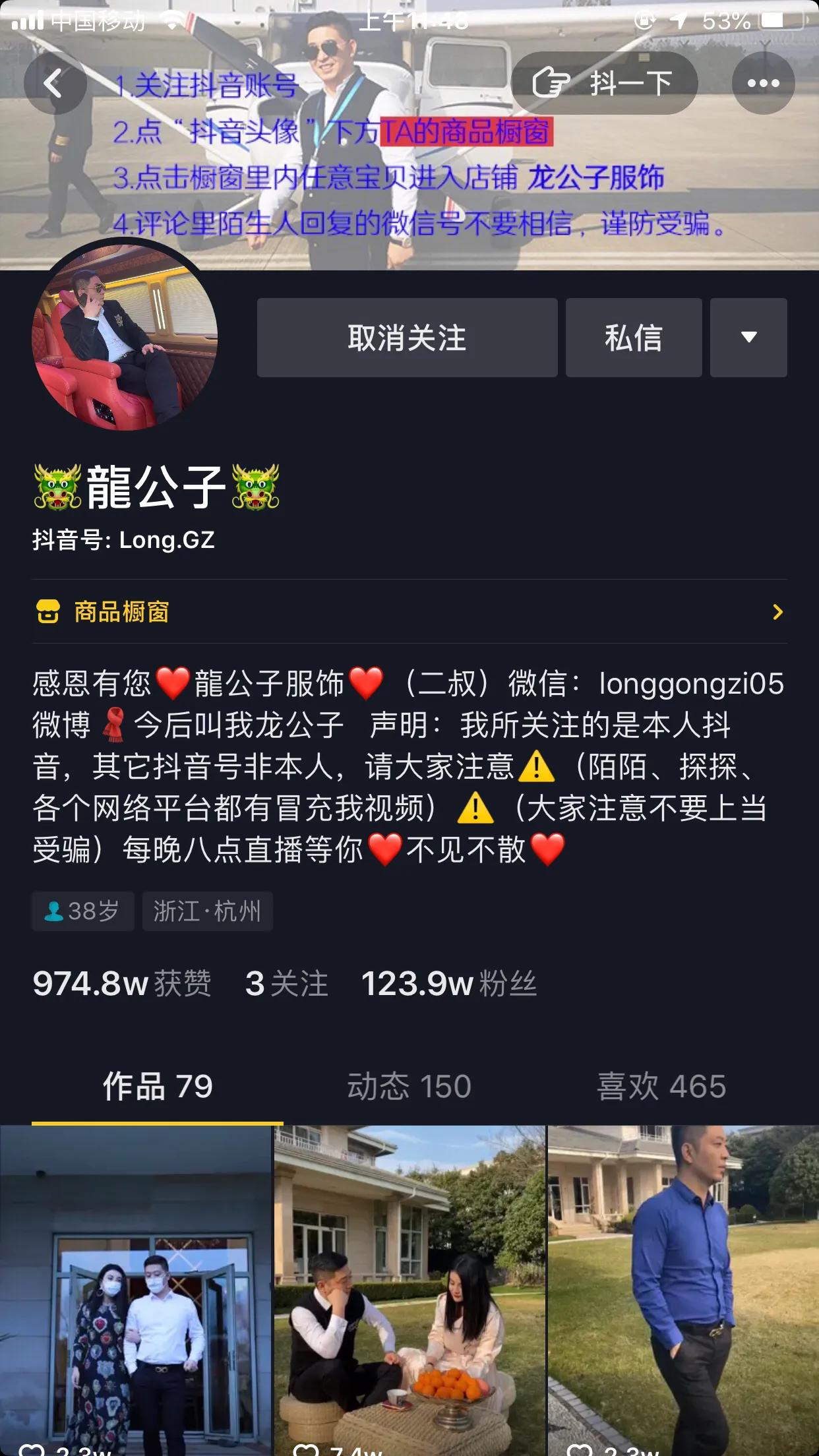The image size is (819, 1456).
Task: Tap the person icon inside the 38岁 tag
Action: point(53,911)
